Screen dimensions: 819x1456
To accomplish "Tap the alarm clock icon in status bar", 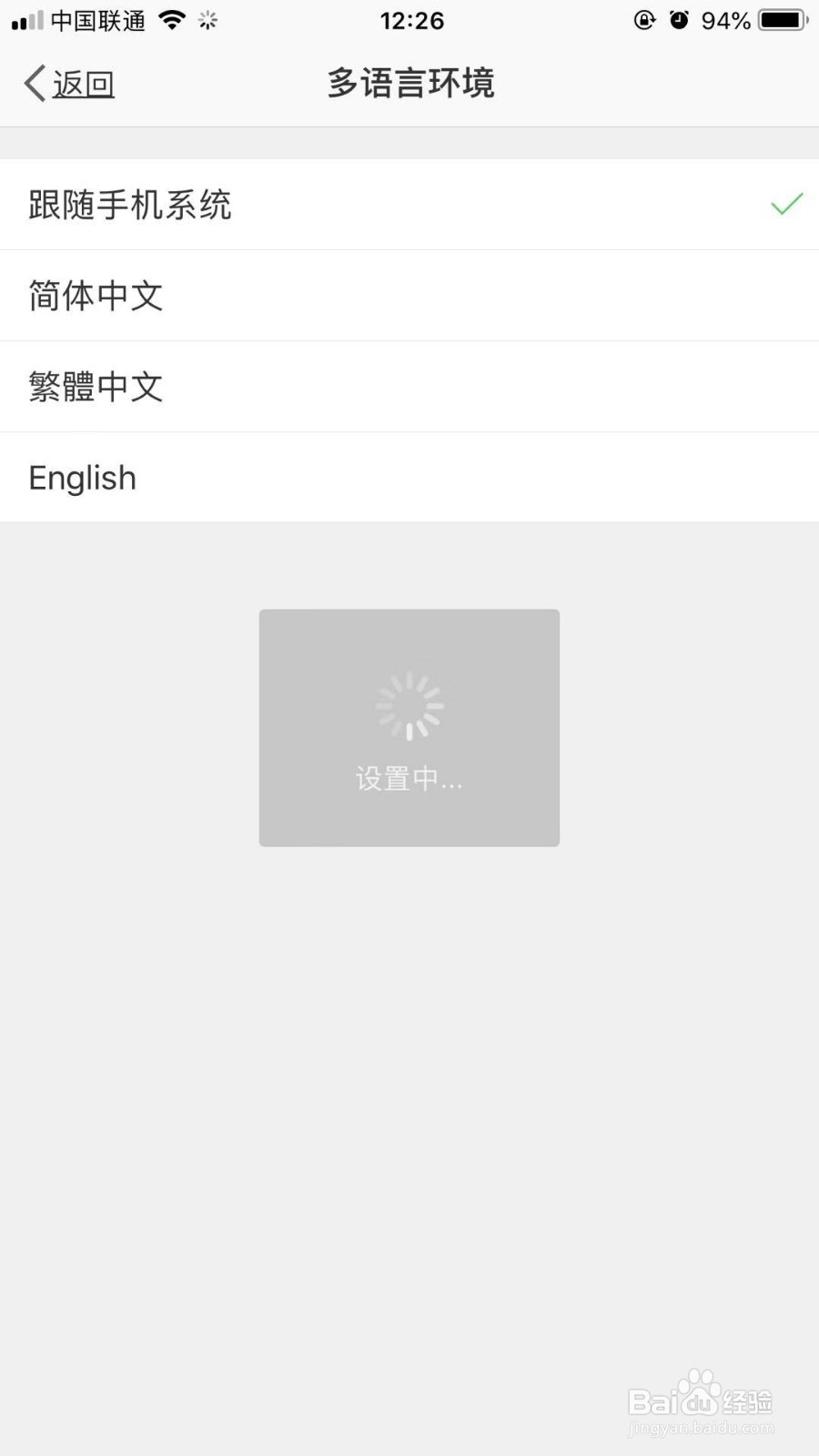I will coord(680,19).
